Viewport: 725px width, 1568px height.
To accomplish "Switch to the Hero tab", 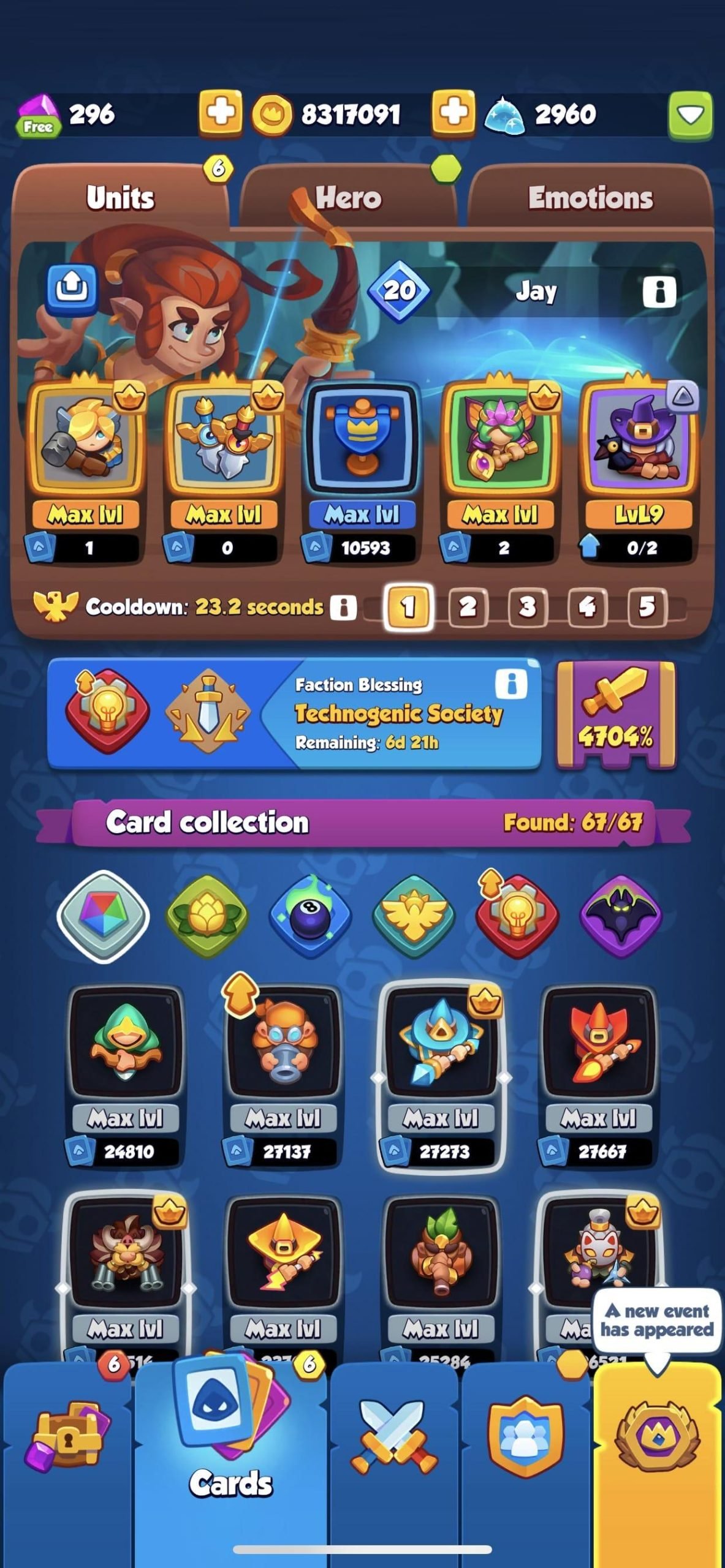I will [x=348, y=197].
